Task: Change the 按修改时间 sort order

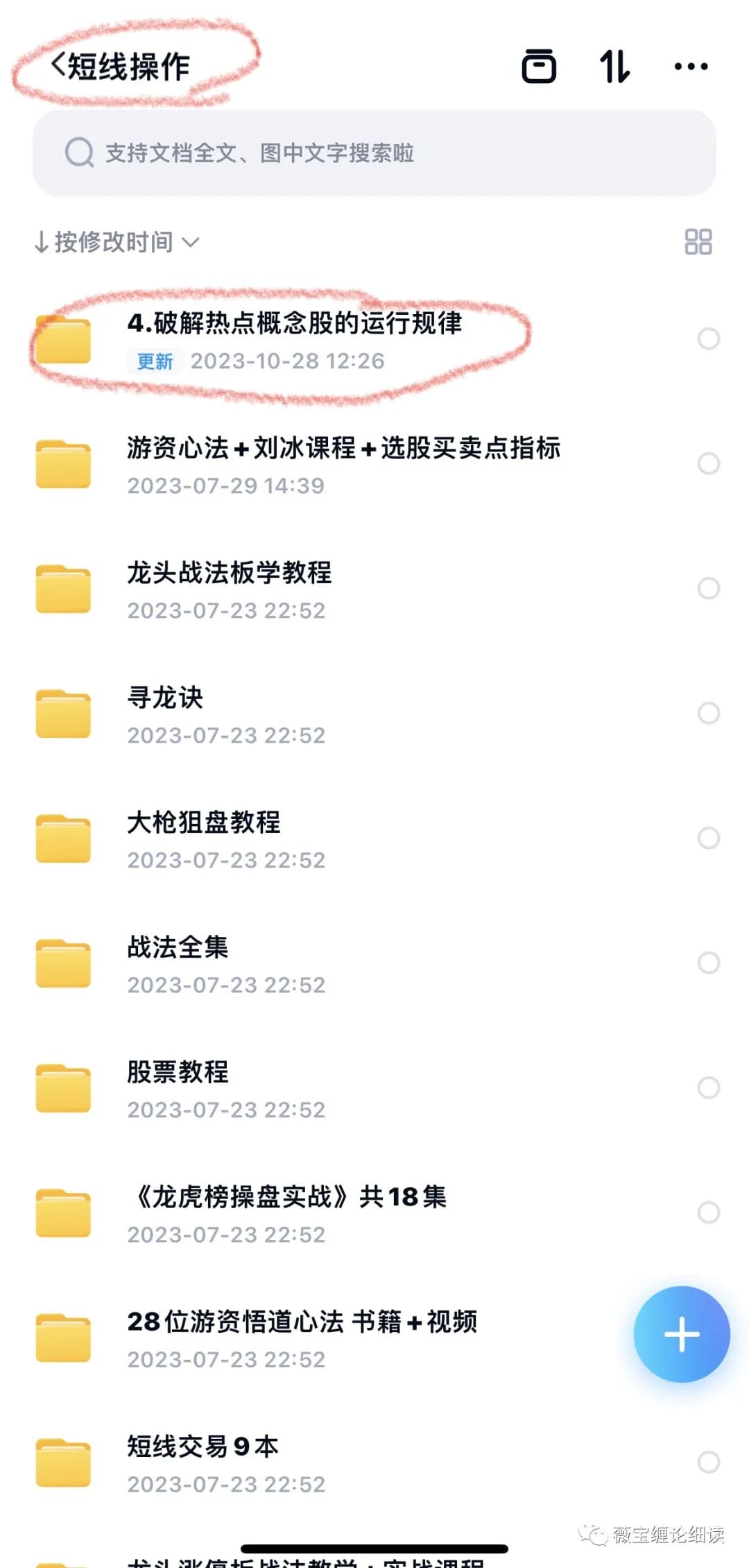Action: pos(116,242)
